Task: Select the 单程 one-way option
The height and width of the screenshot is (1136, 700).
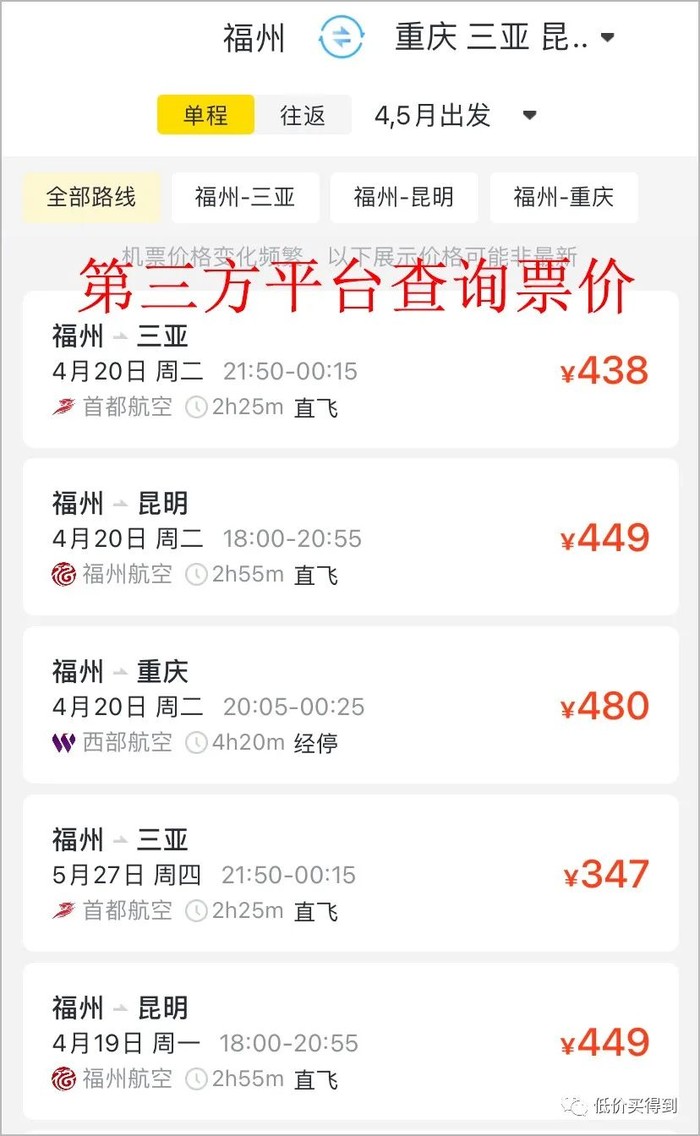Action: pos(206,115)
